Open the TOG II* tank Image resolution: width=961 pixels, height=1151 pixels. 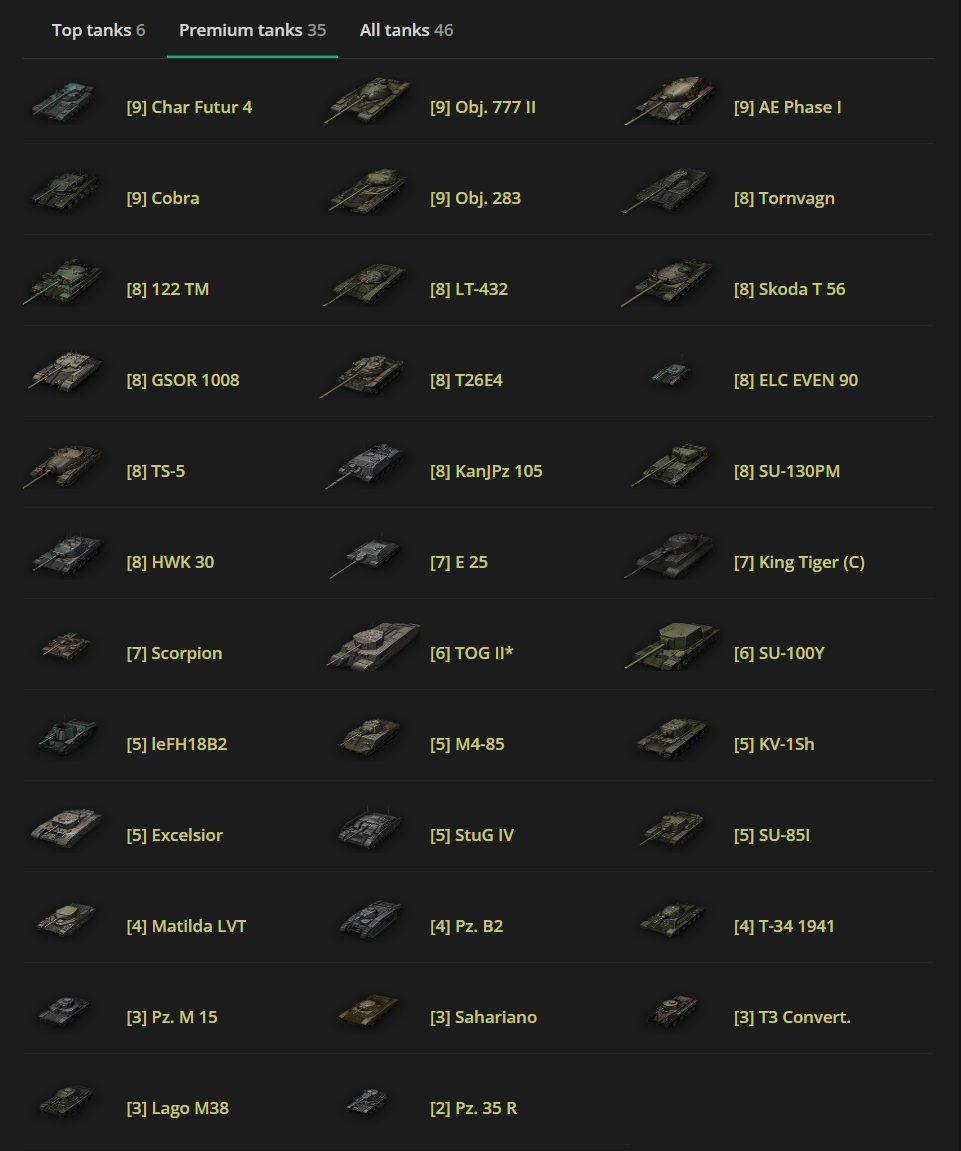(471, 653)
